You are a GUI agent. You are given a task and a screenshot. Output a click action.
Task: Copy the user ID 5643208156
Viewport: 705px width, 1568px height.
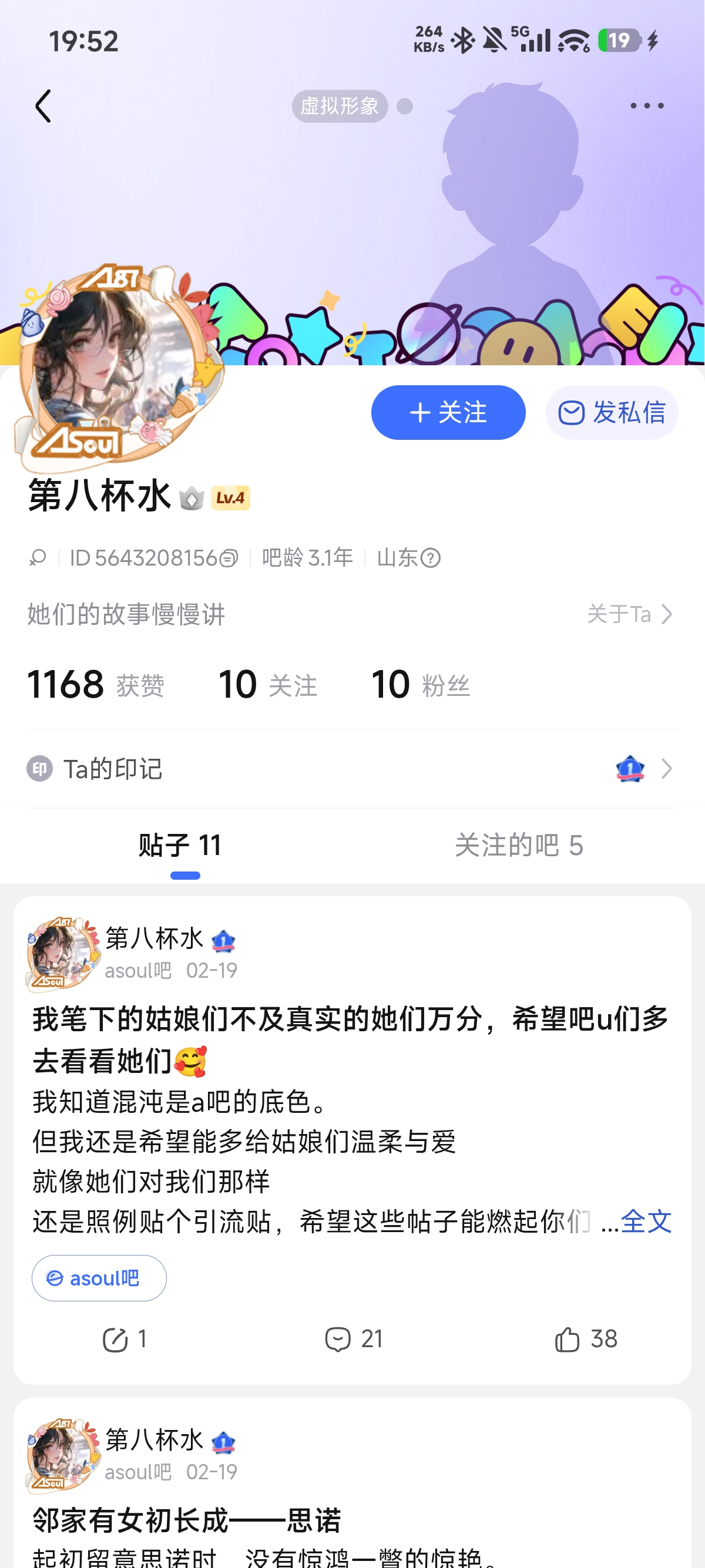[x=229, y=557]
